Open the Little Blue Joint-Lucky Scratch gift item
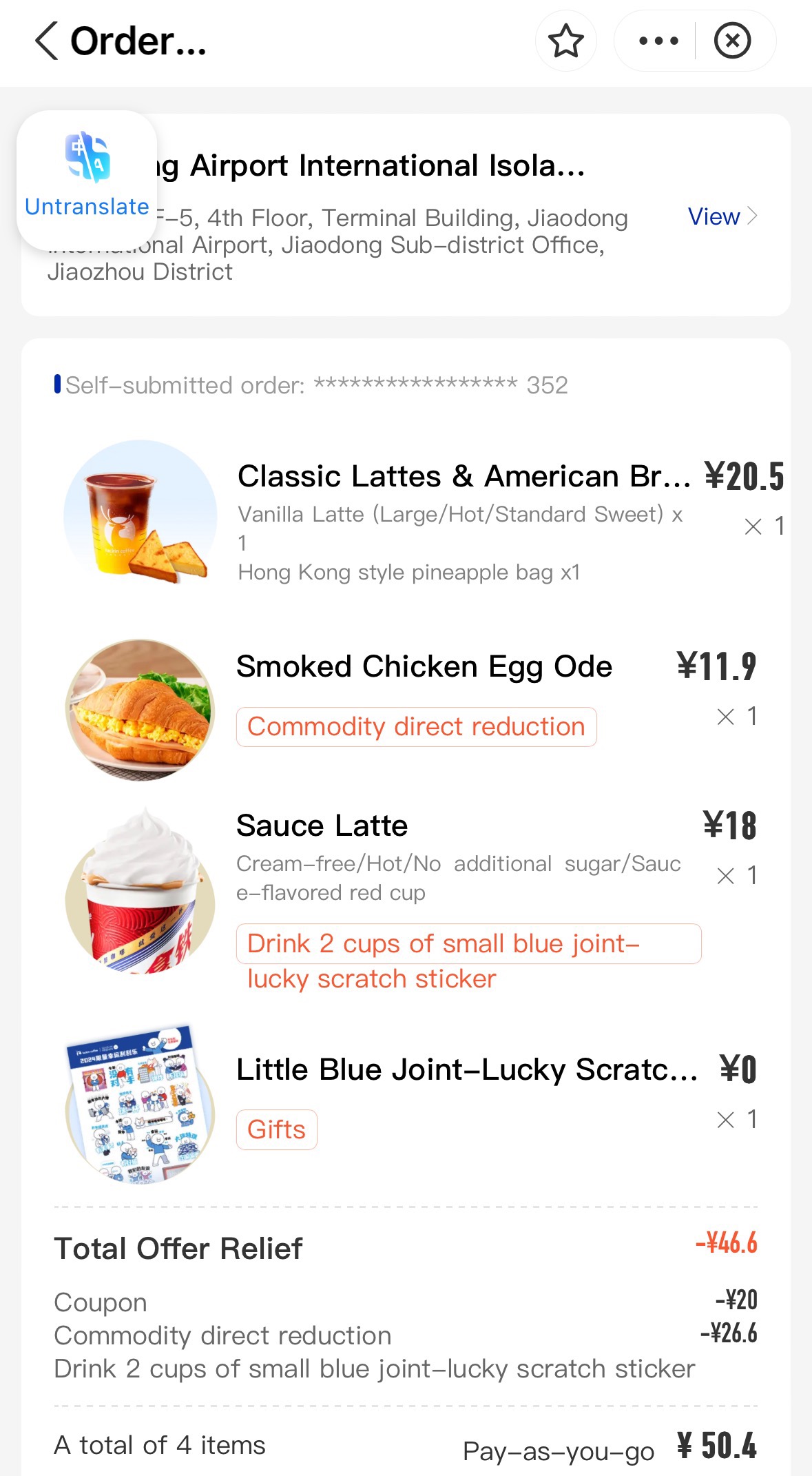 pyautogui.click(x=466, y=1070)
